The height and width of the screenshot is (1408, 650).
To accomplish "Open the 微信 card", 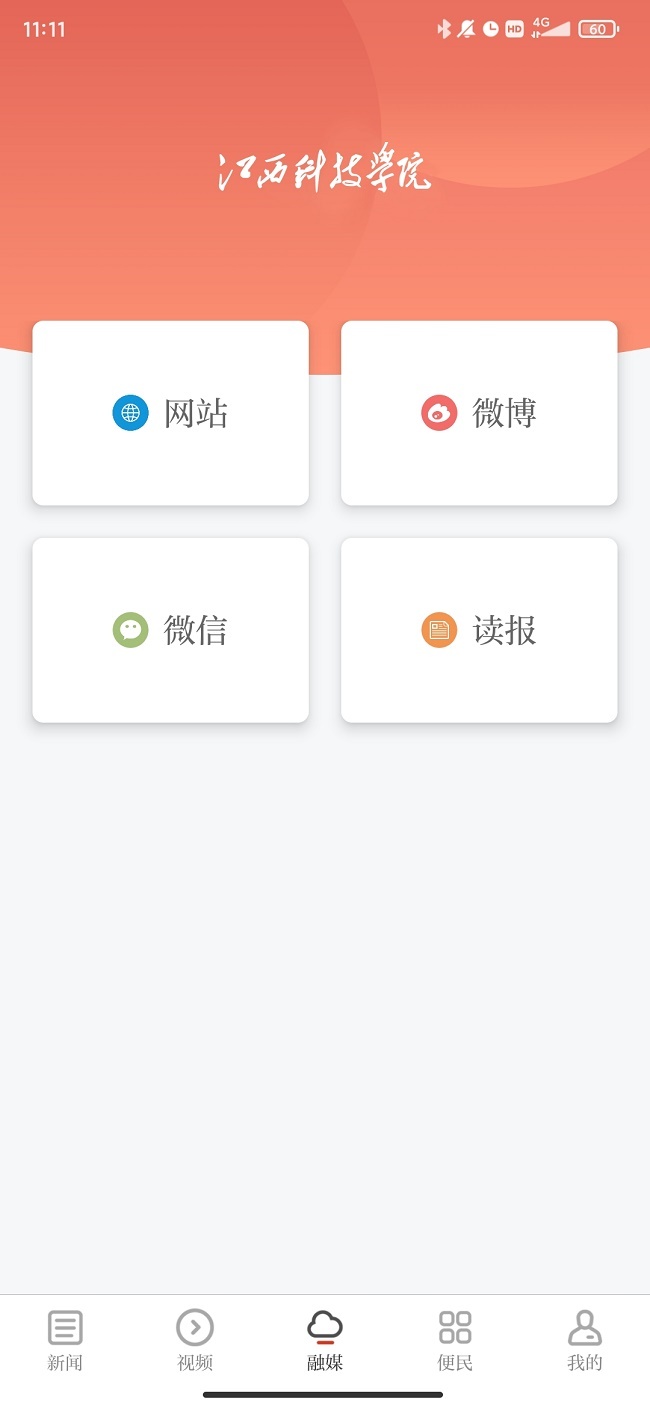I will click(170, 630).
